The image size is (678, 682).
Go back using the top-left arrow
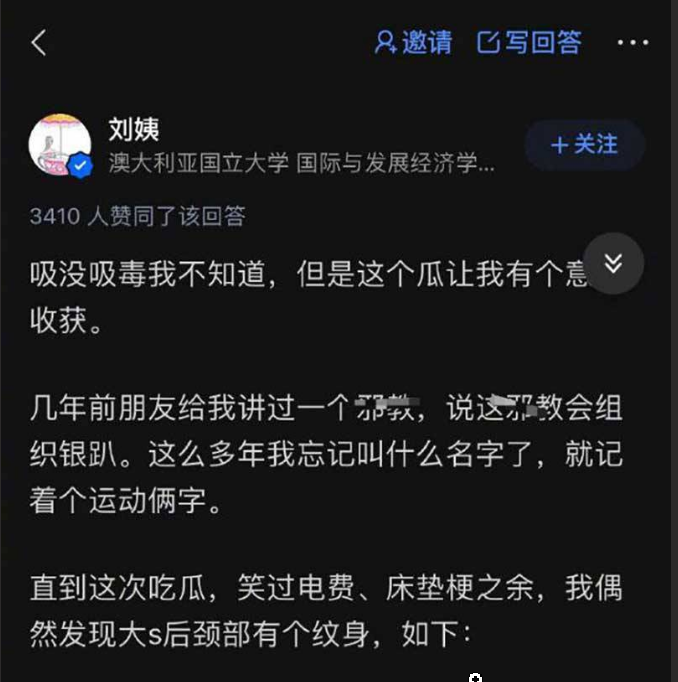click(x=39, y=43)
